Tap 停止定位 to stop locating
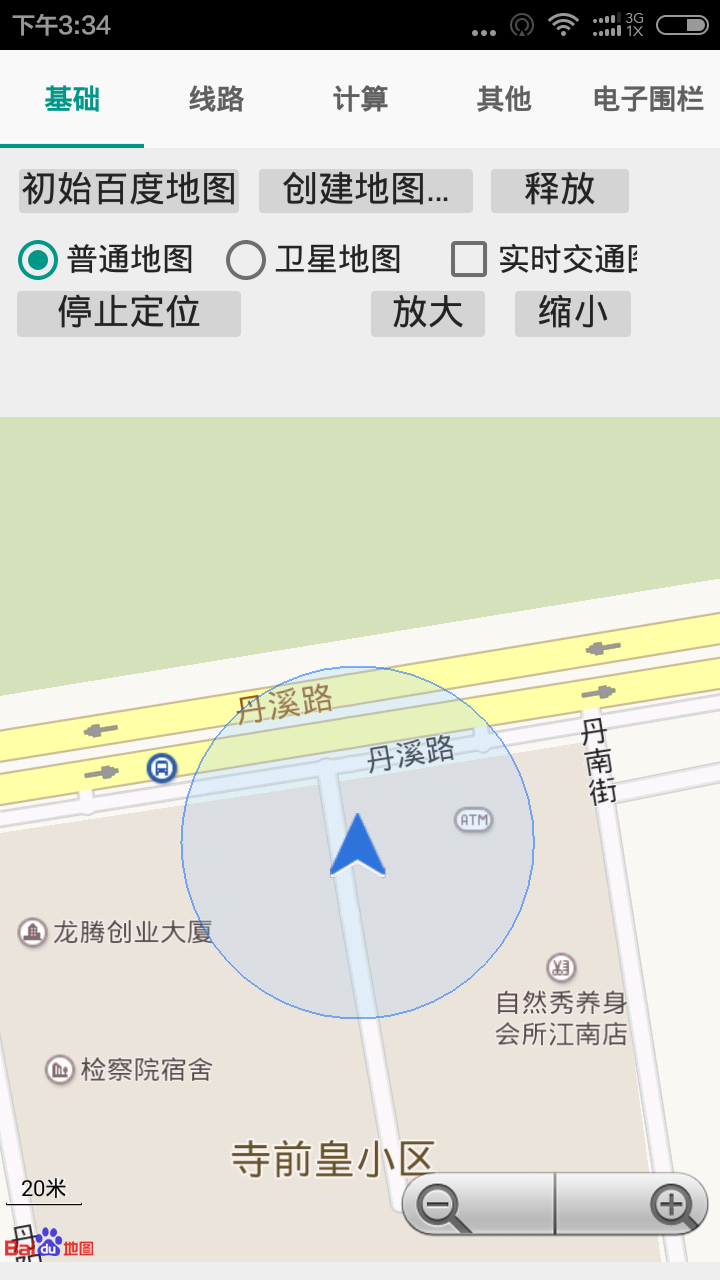This screenshot has height=1280, width=720. [x=129, y=313]
